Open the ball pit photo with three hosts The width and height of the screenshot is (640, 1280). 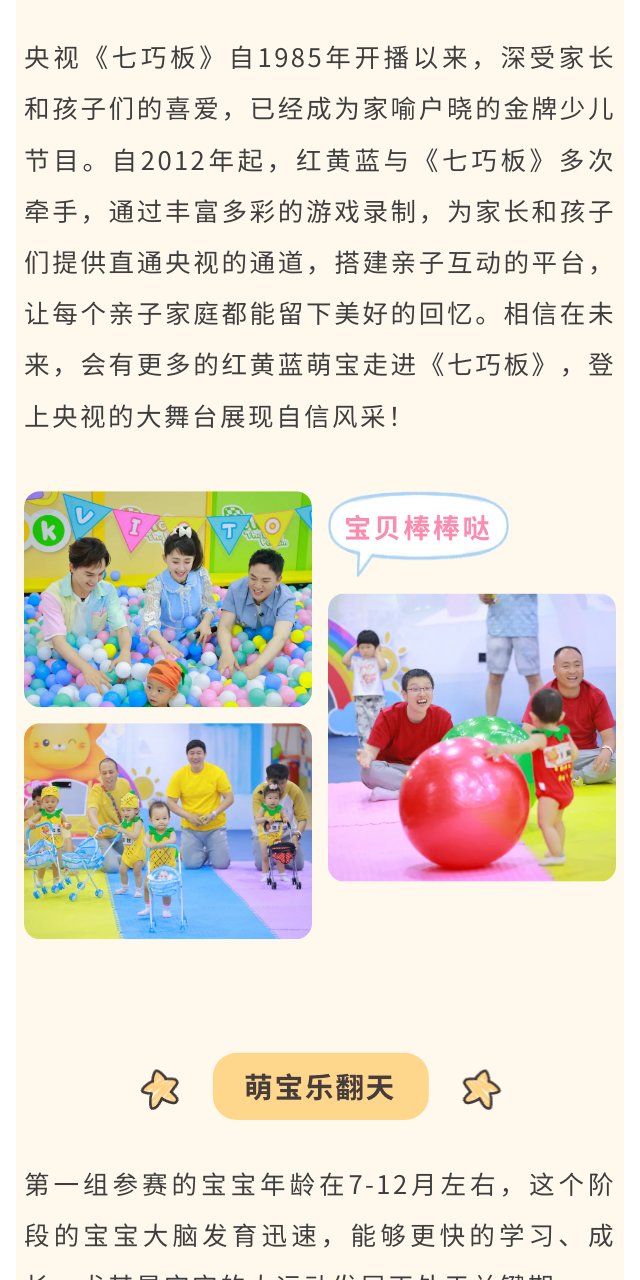(x=168, y=599)
